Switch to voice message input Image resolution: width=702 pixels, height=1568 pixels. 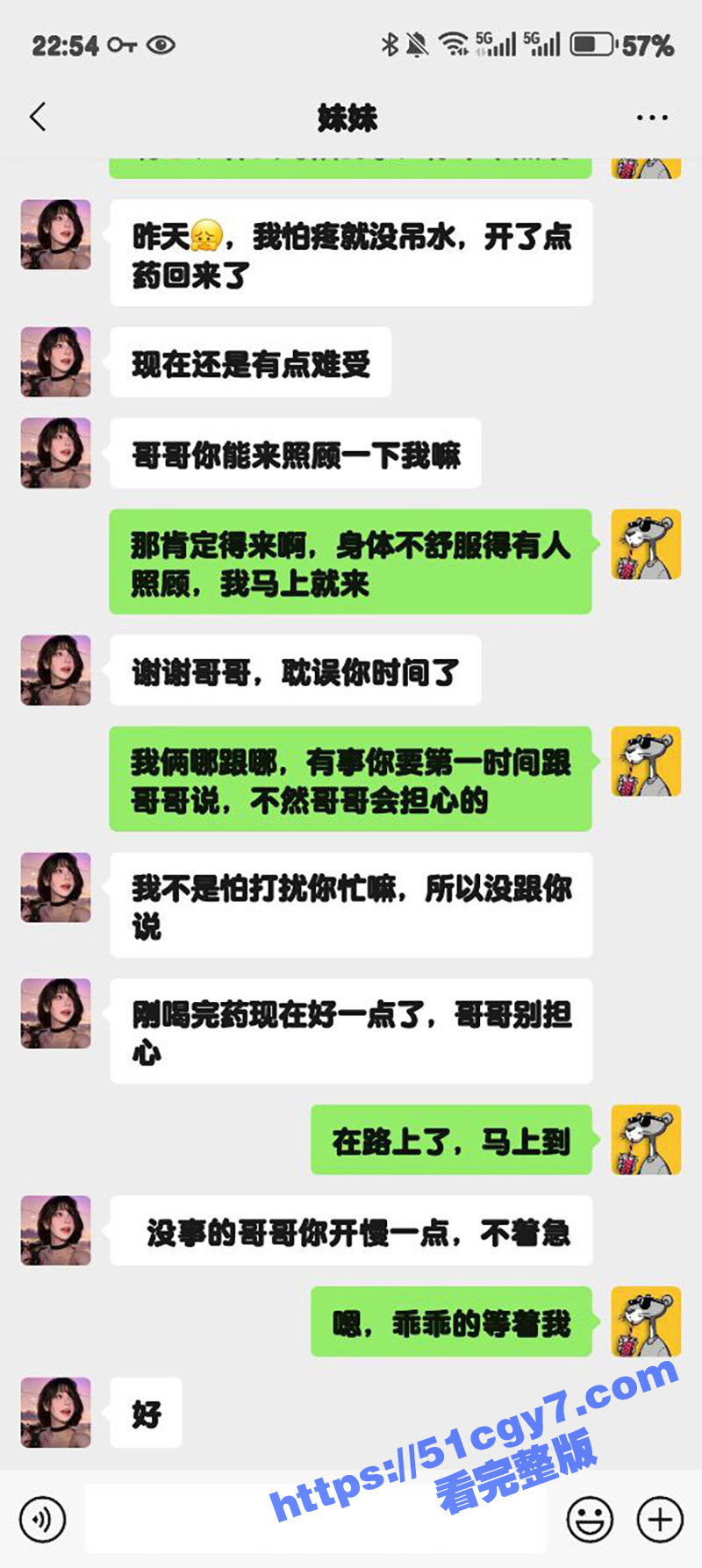point(43,1519)
